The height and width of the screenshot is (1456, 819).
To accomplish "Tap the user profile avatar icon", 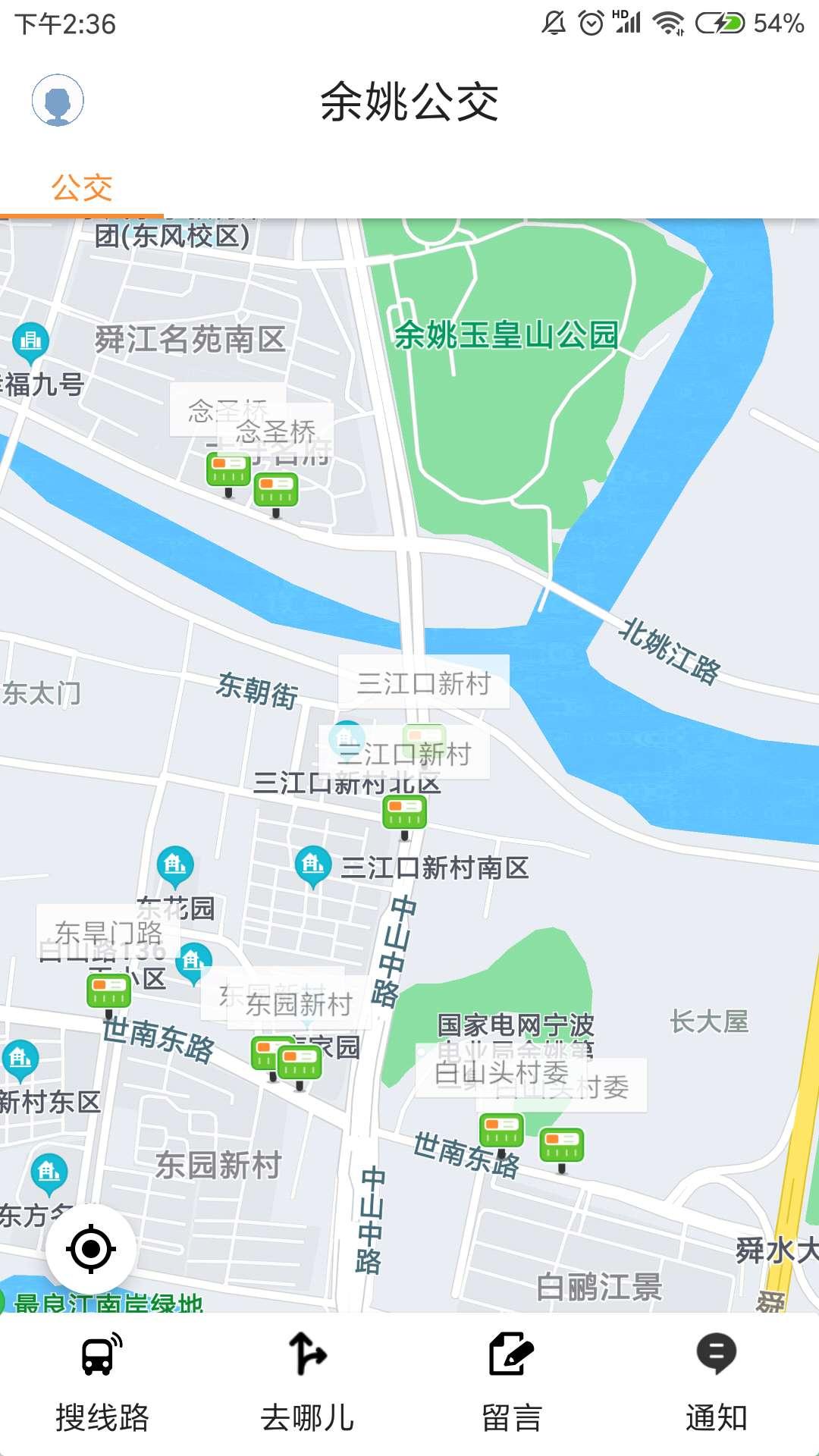I will 57,102.
